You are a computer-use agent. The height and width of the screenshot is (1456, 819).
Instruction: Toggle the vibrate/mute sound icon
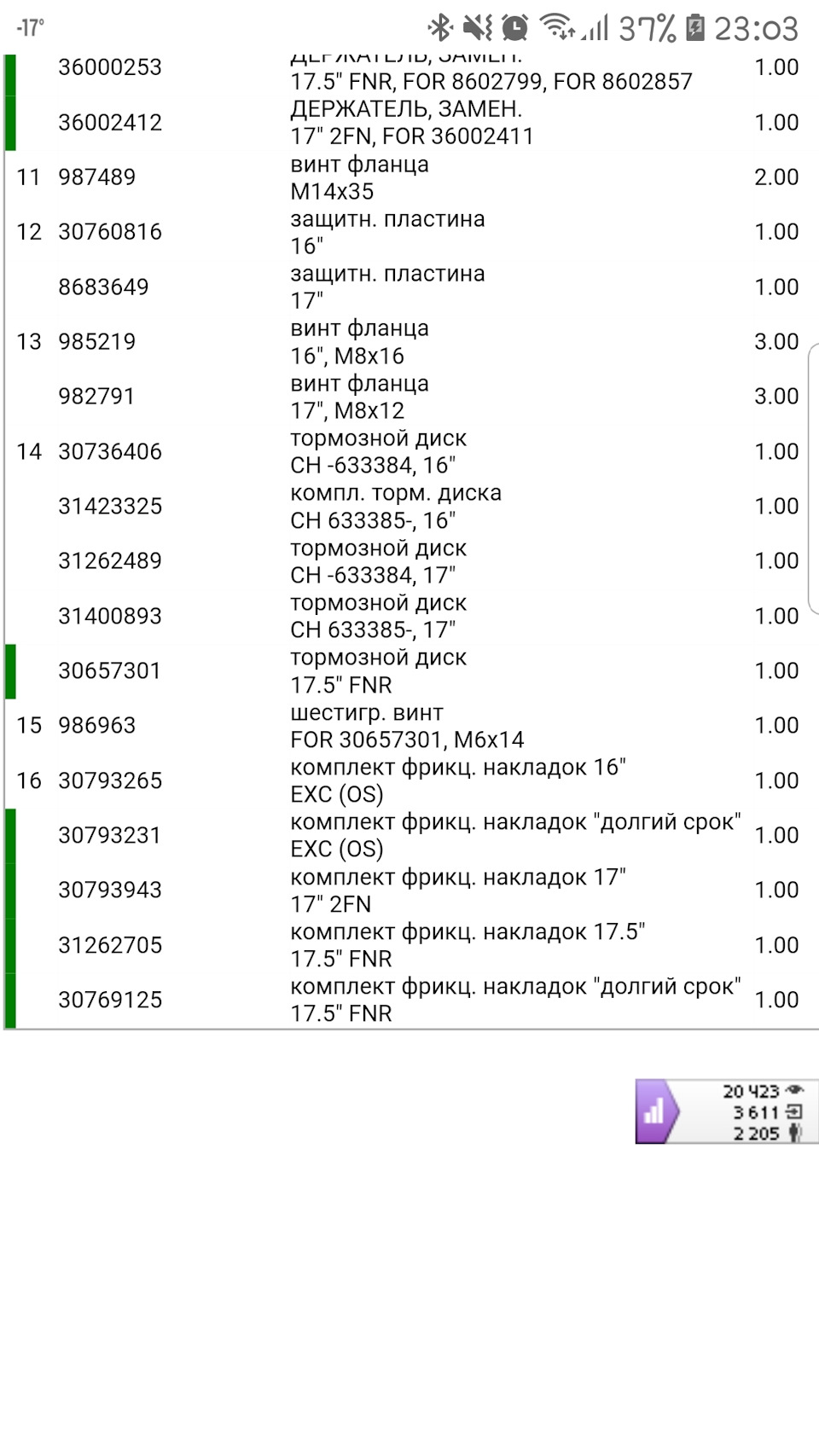click(x=478, y=26)
